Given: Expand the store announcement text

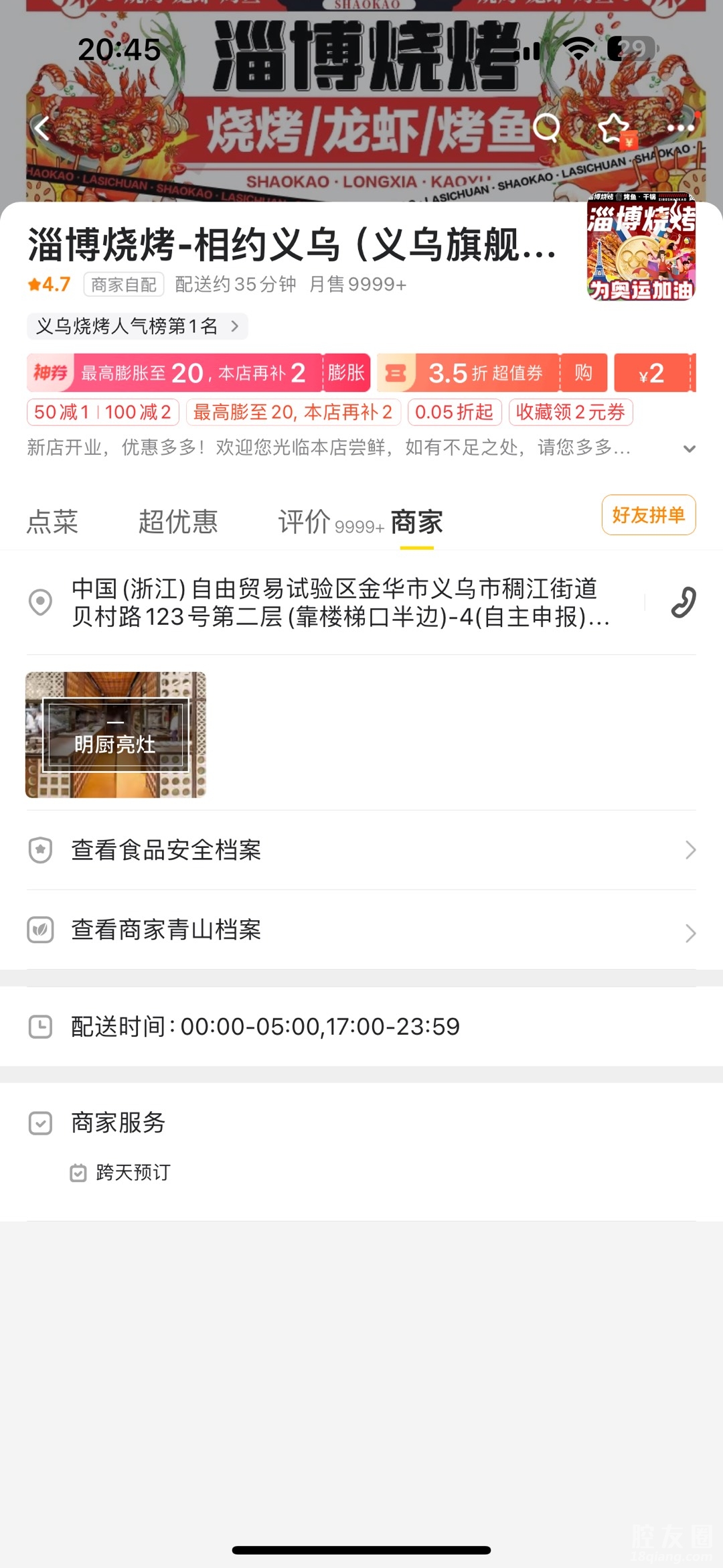Looking at the screenshot, I should click(x=689, y=448).
